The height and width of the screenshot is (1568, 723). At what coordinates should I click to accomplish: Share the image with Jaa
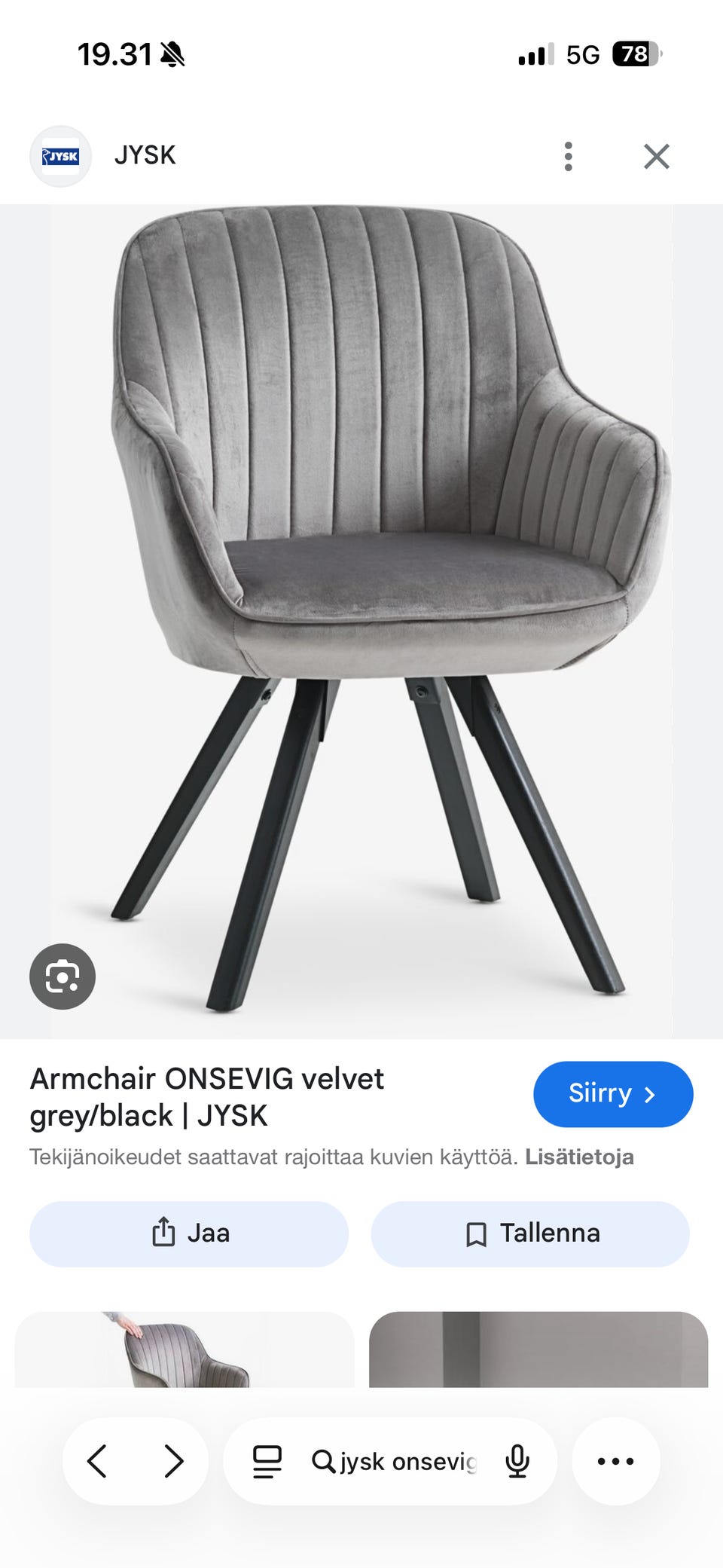coord(189,1233)
